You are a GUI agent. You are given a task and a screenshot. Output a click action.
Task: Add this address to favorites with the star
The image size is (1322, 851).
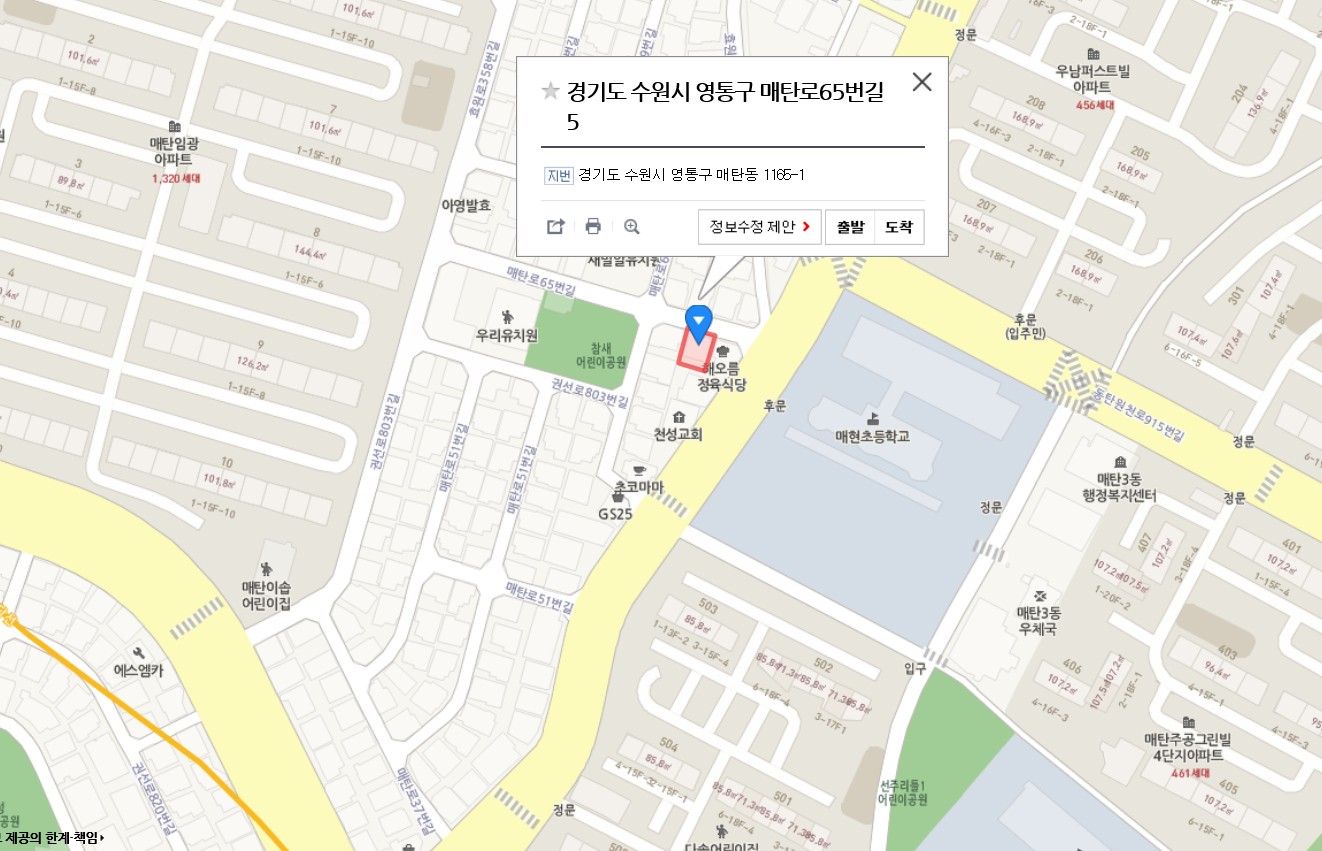click(x=550, y=92)
